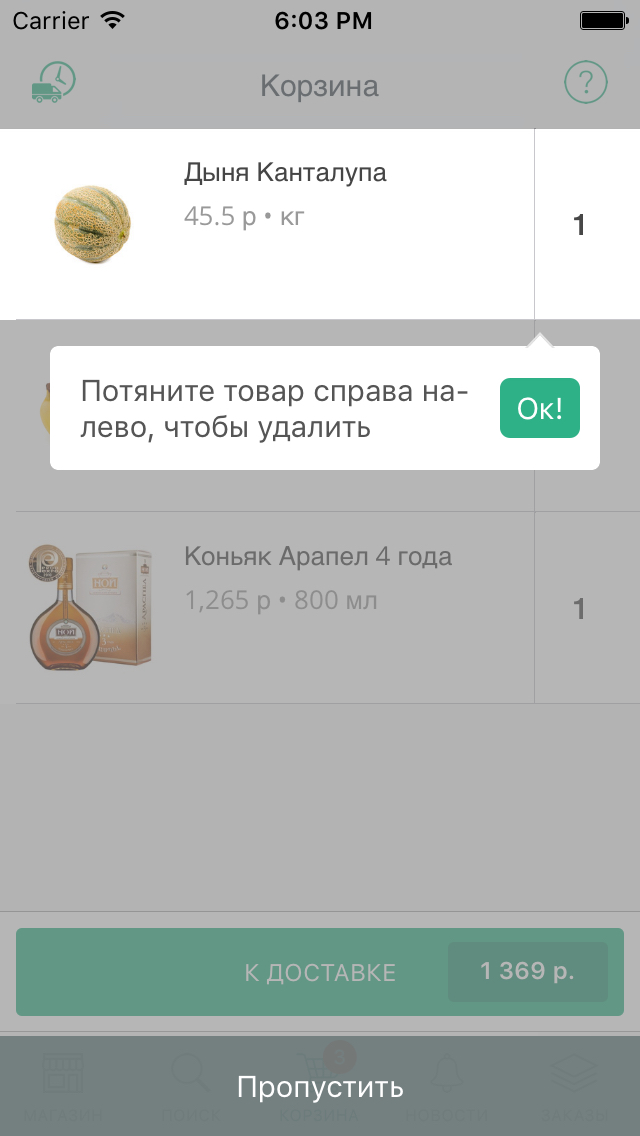
Task: Open delivery time truck icon
Action: click(x=54, y=83)
